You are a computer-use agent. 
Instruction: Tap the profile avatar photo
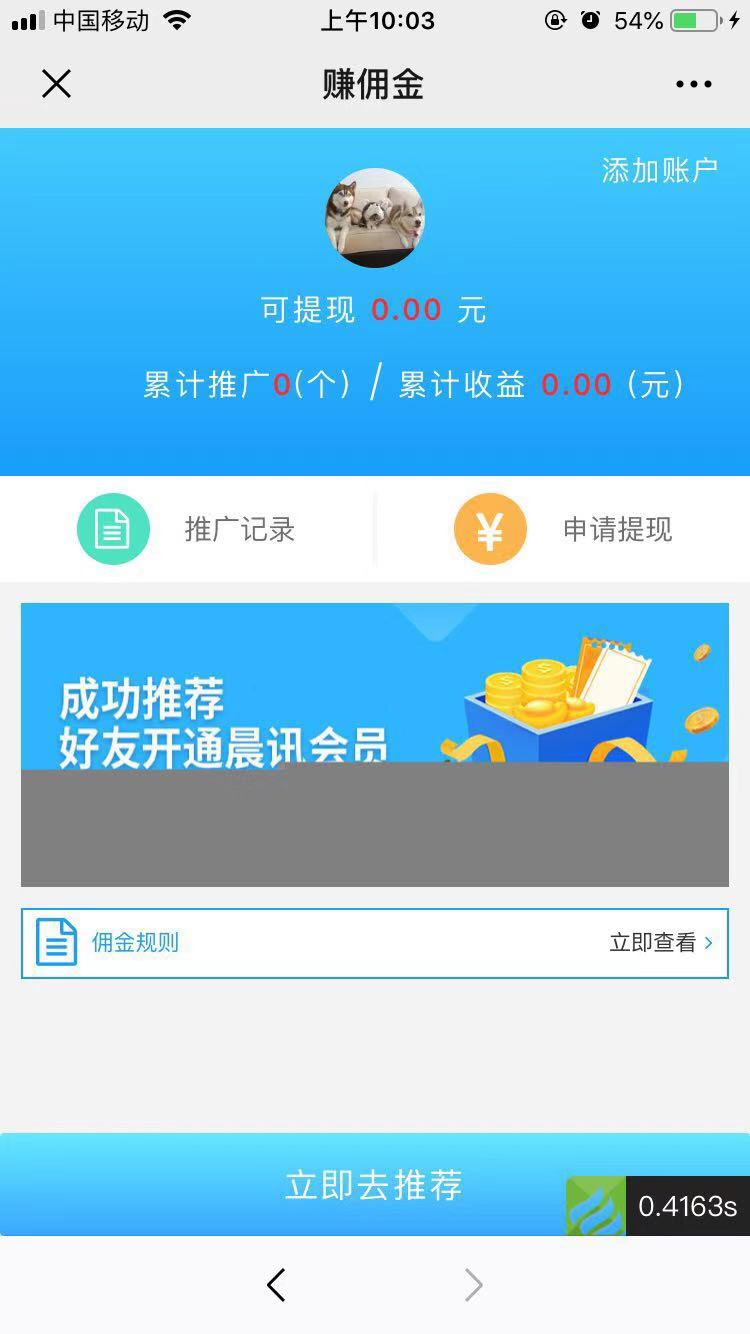tap(375, 218)
